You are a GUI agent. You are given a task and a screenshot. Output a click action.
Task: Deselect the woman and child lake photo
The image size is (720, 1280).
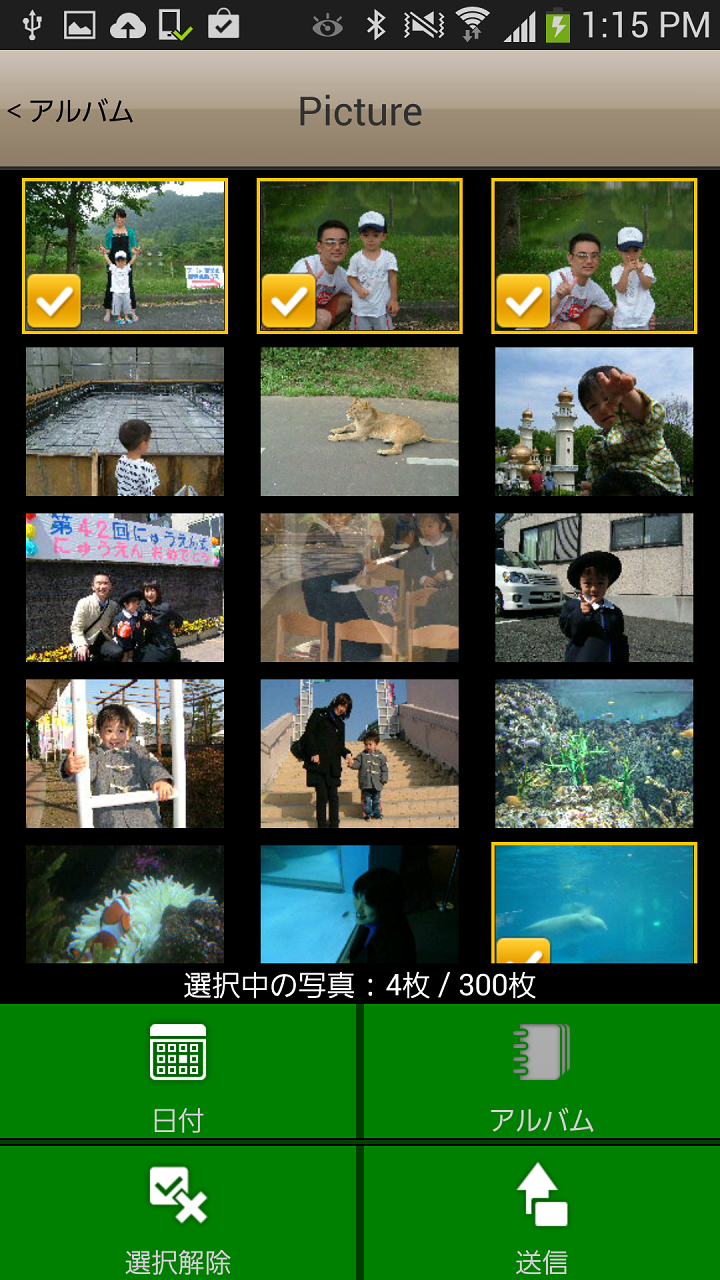coord(125,256)
